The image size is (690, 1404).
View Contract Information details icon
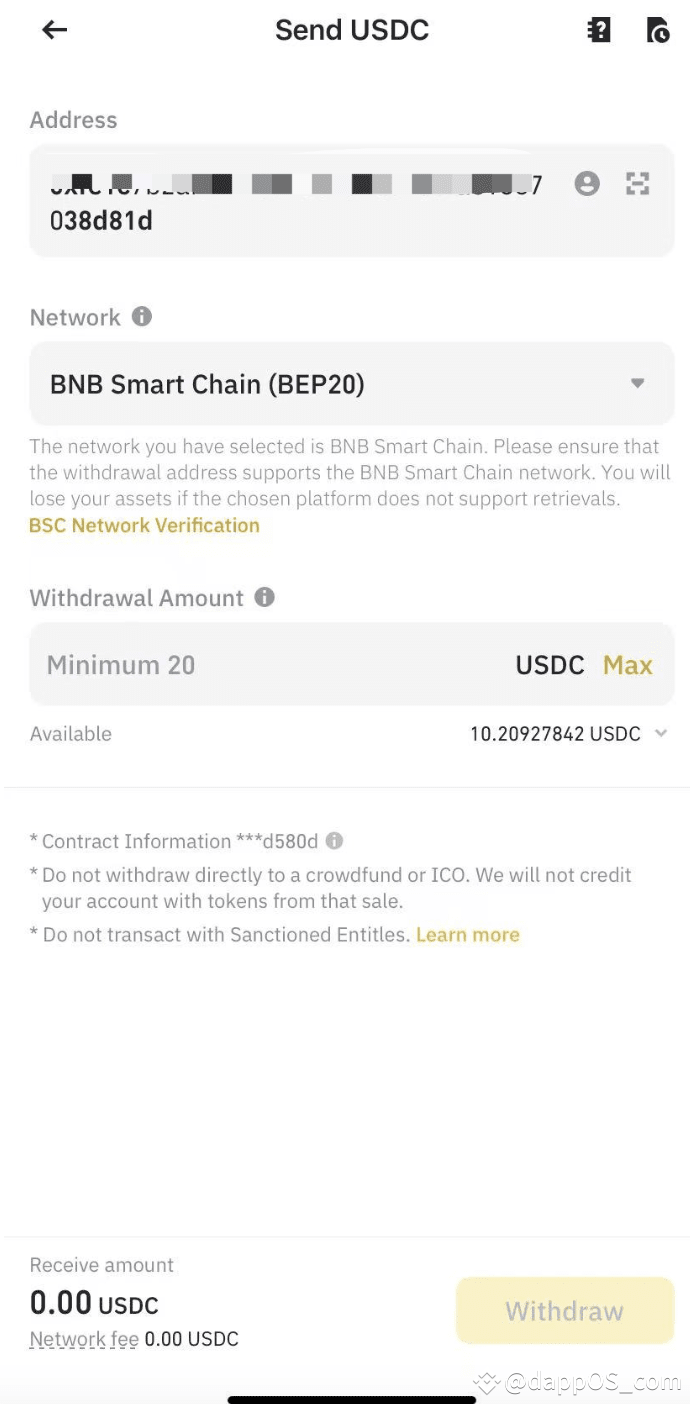[335, 841]
